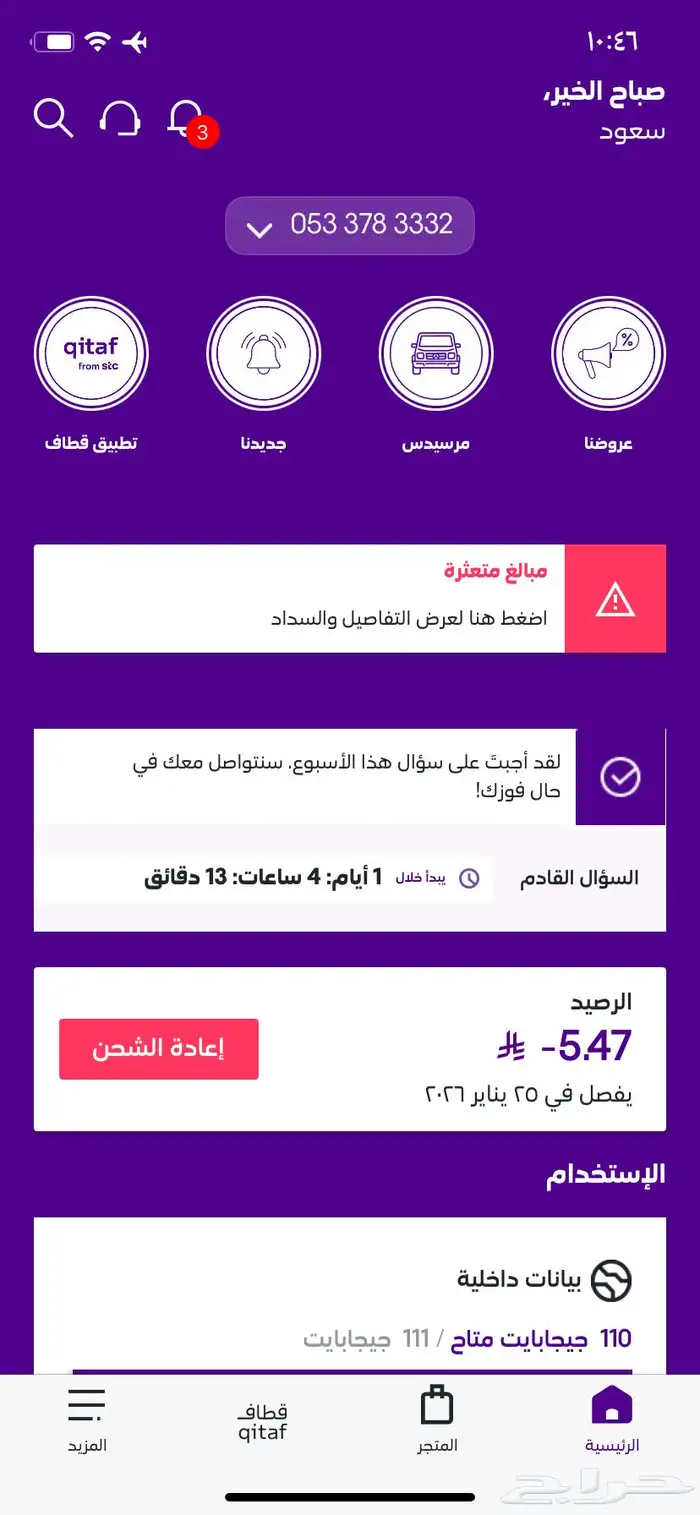700x1515 pixels.
Task: Open the مرسيدس shortcut
Action: pyautogui.click(x=436, y=374)
